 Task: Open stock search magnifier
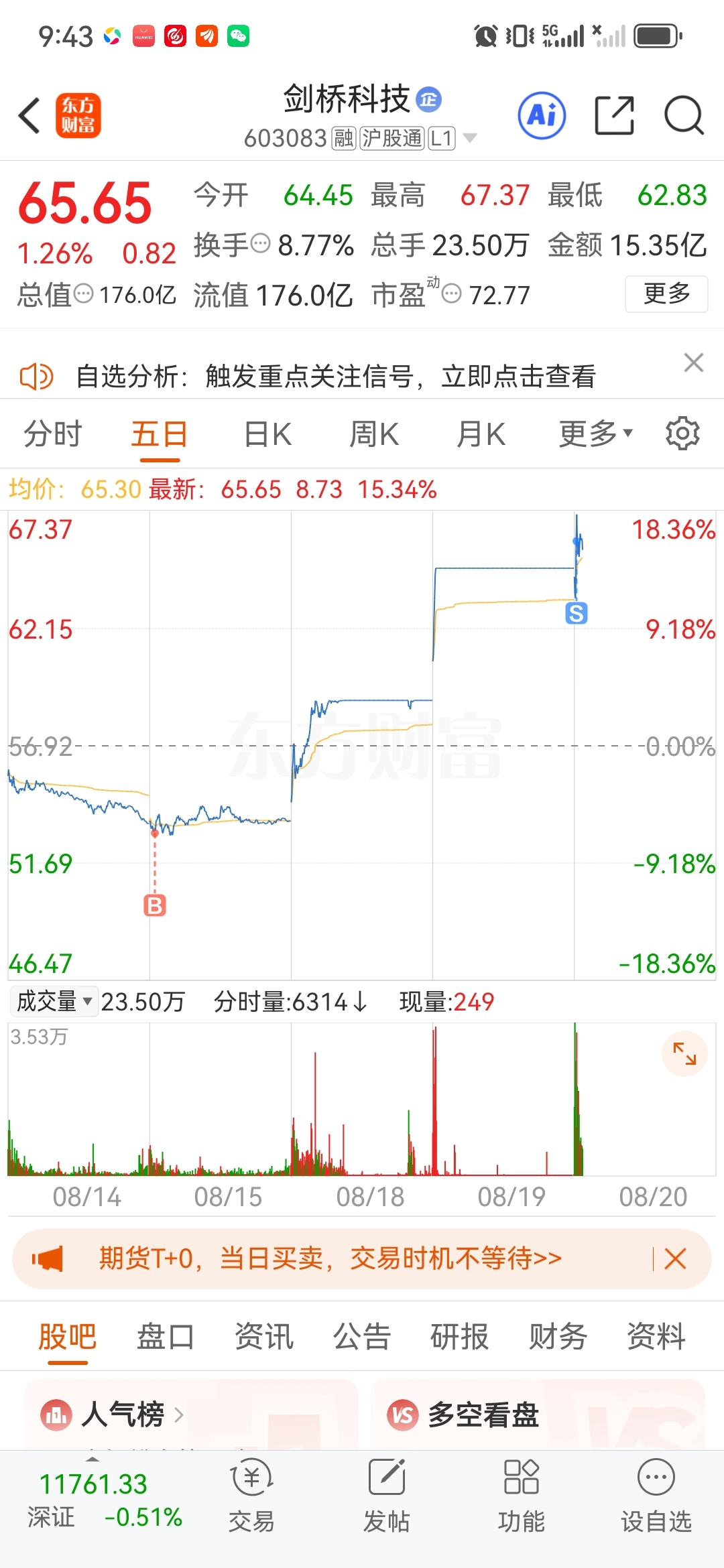pyautogui.click(x=684, y=115)
